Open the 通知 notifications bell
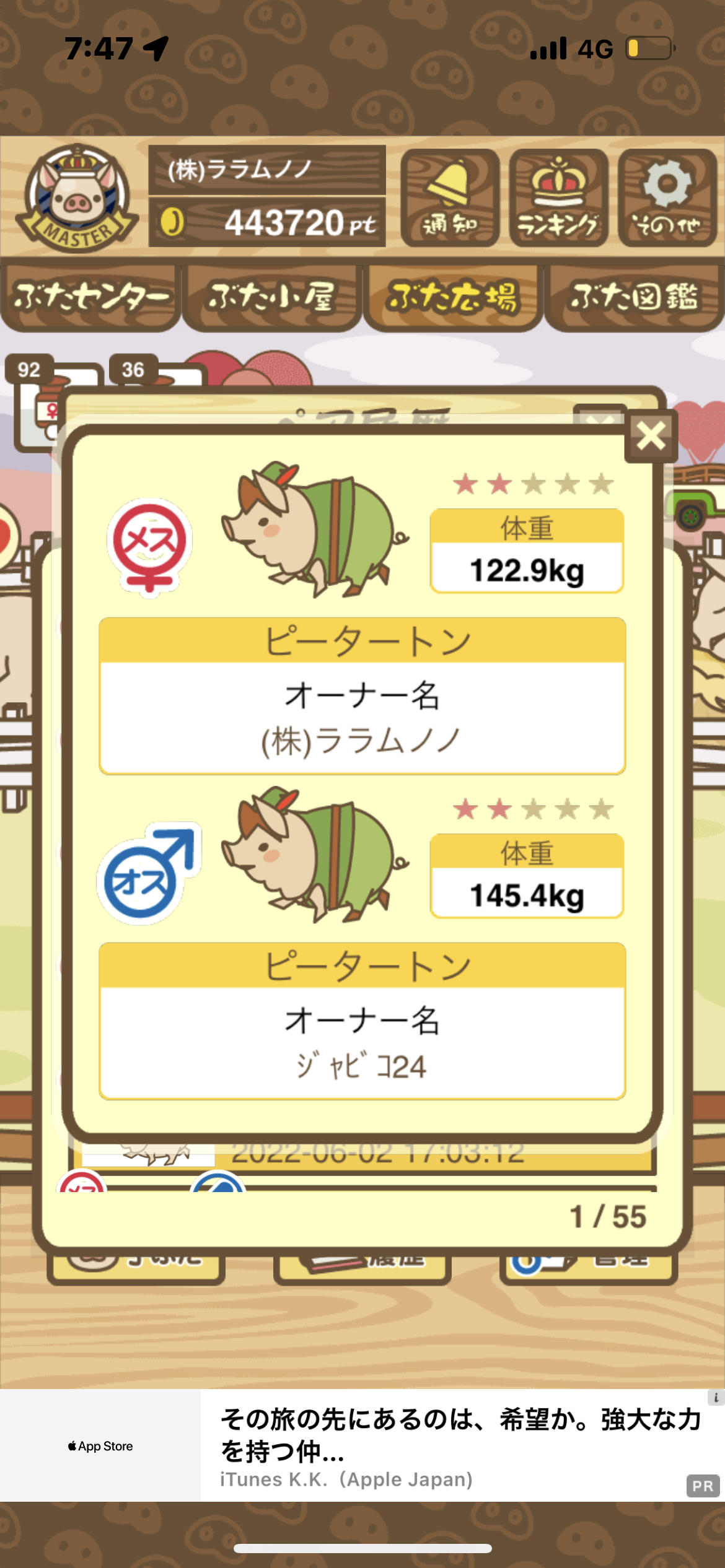725x1568 pixels. coord(450,198)
